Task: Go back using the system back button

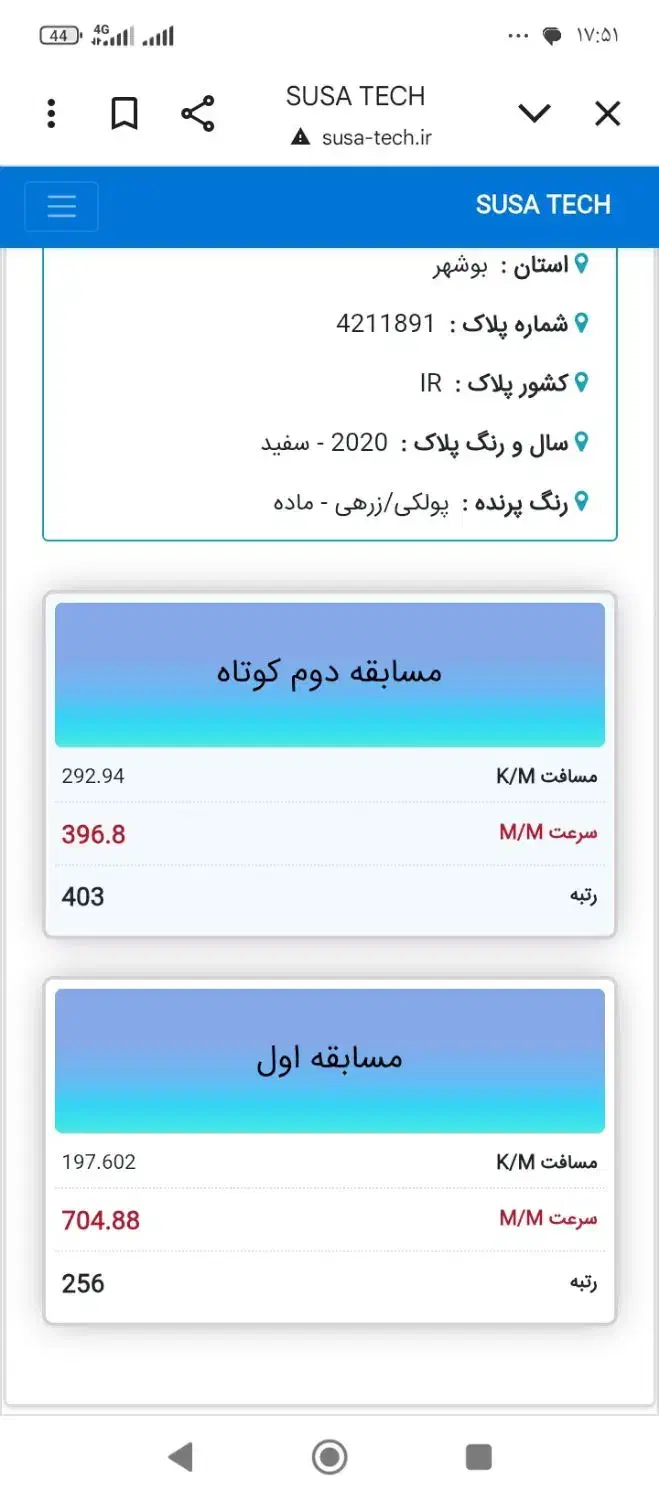Action: [181, 1457]
